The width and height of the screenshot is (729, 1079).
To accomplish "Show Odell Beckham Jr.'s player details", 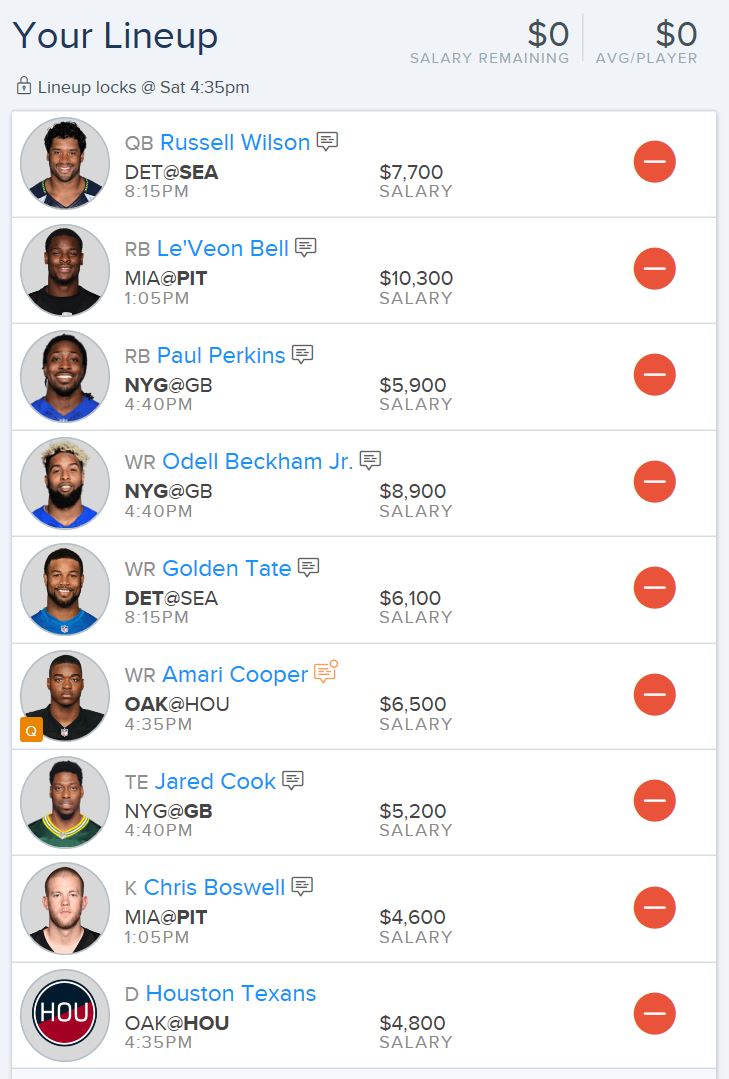I will (x=257, y=461).
